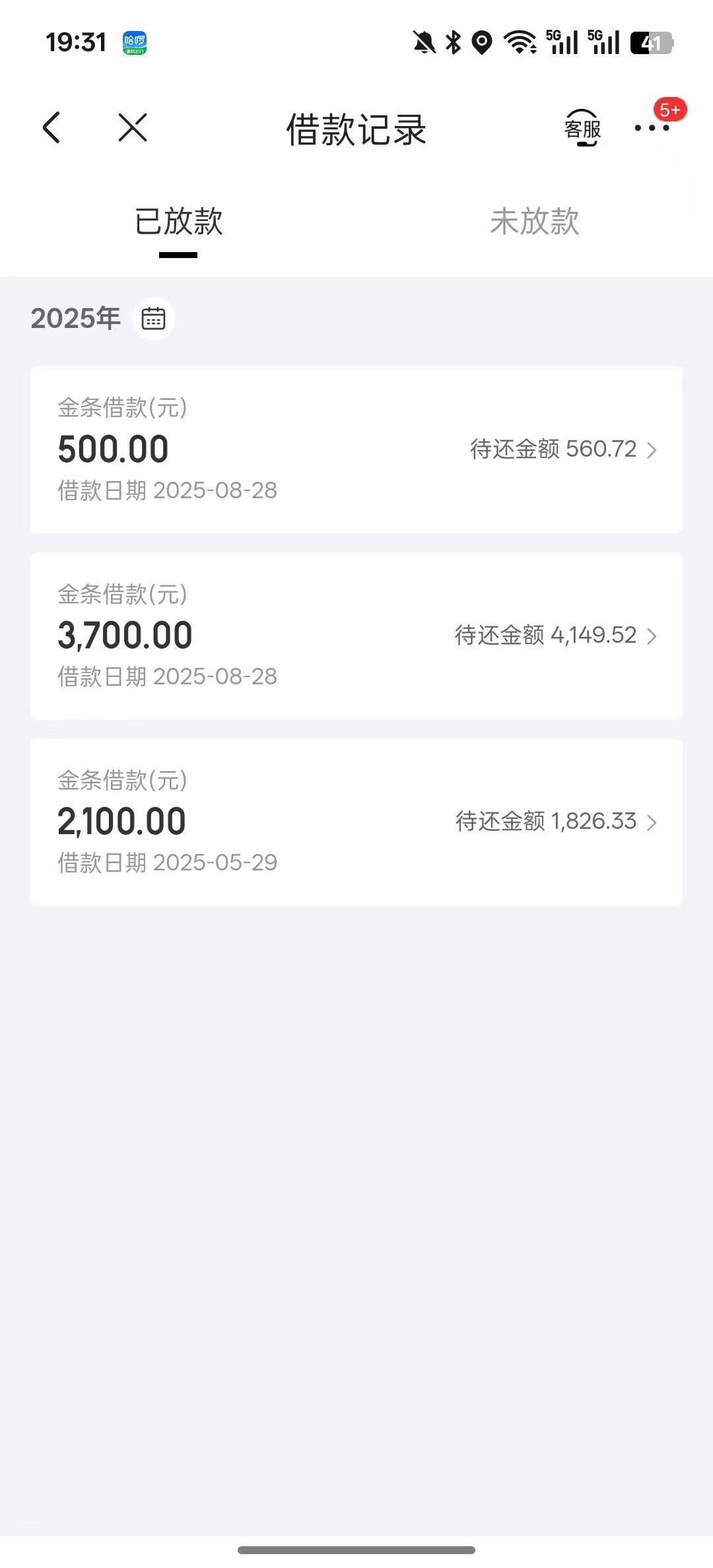Switch to the 未放款 tab
The height and width of the screenshot is (1568, 713).
(x=535, y=221)
